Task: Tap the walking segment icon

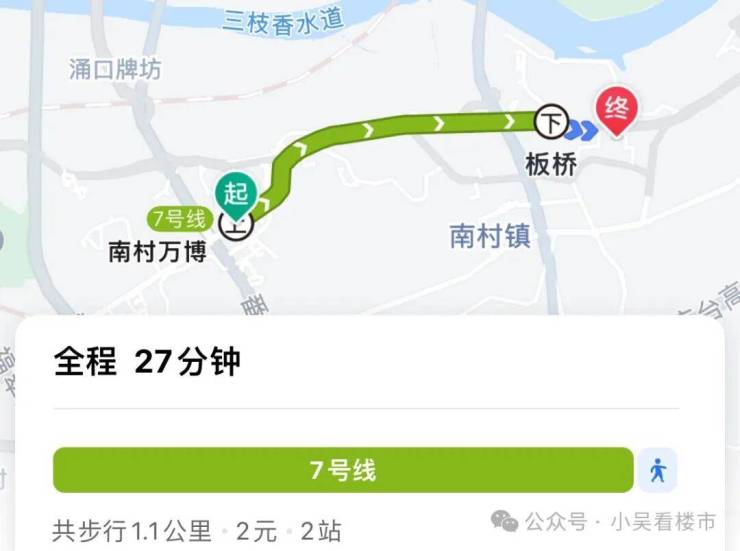Action: tap(657, 470)
